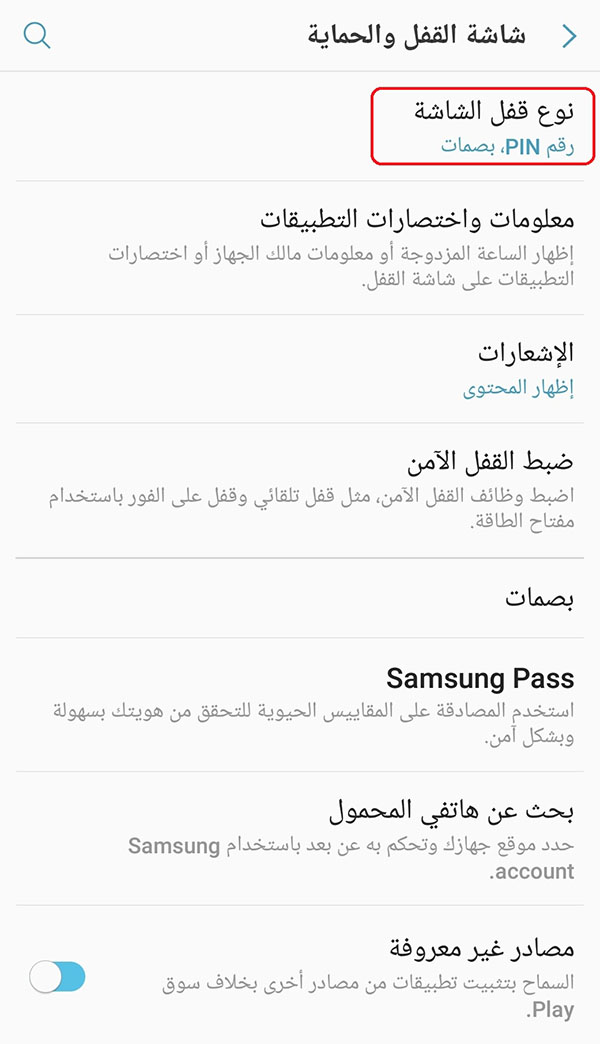
Task: Open الإشعارات lock screen setting
Action: point(300,369)
